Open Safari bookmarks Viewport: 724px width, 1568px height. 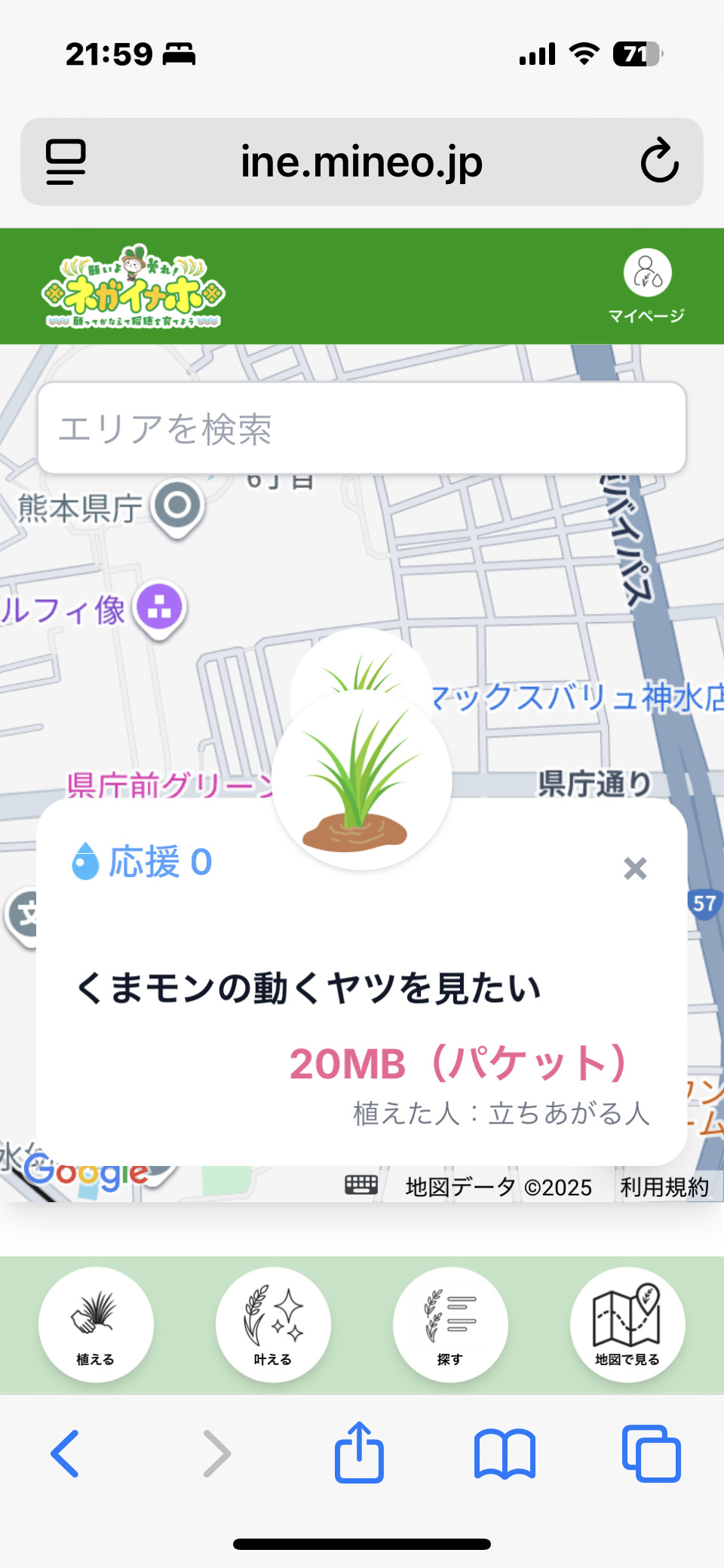pyautogui.click(x=505, y=1453)
